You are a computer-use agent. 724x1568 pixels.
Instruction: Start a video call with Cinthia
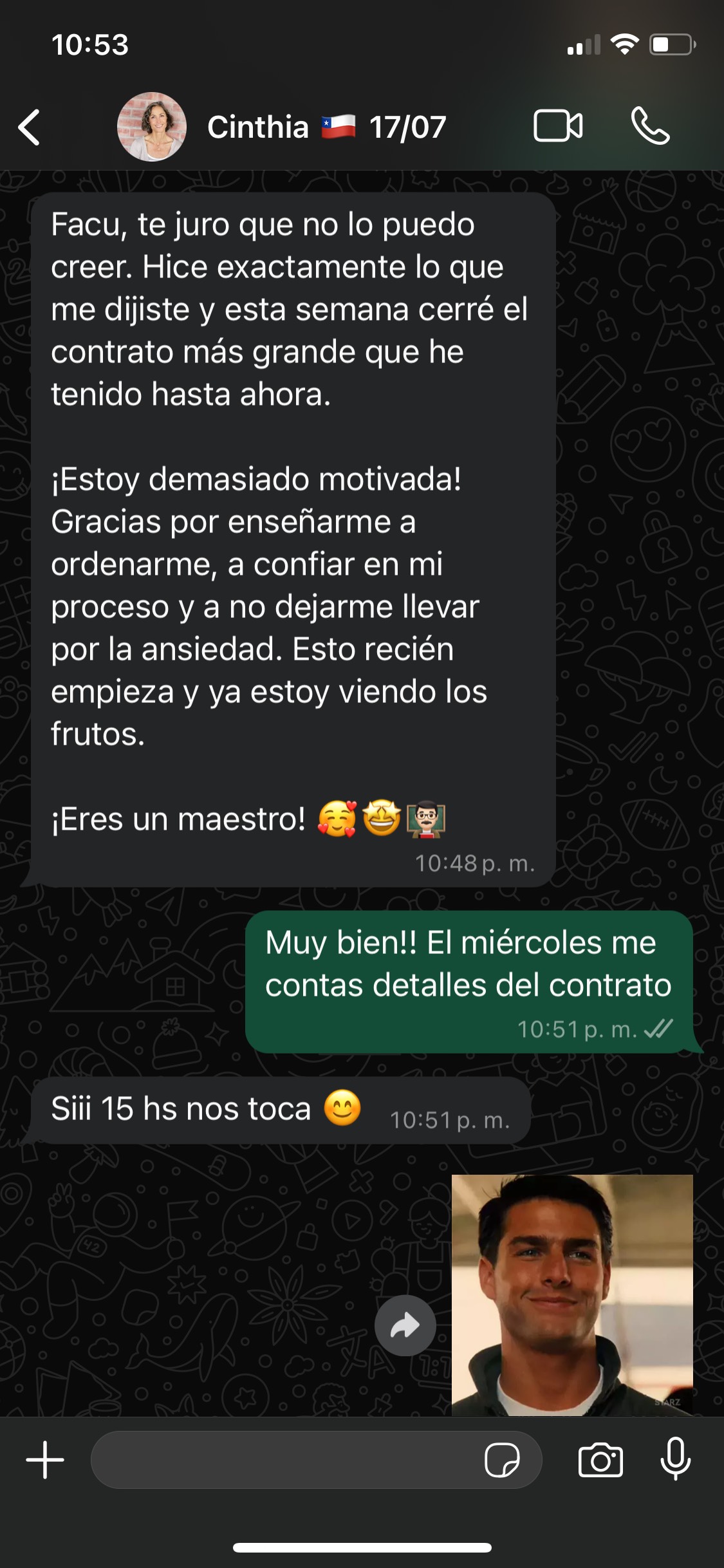558,126
